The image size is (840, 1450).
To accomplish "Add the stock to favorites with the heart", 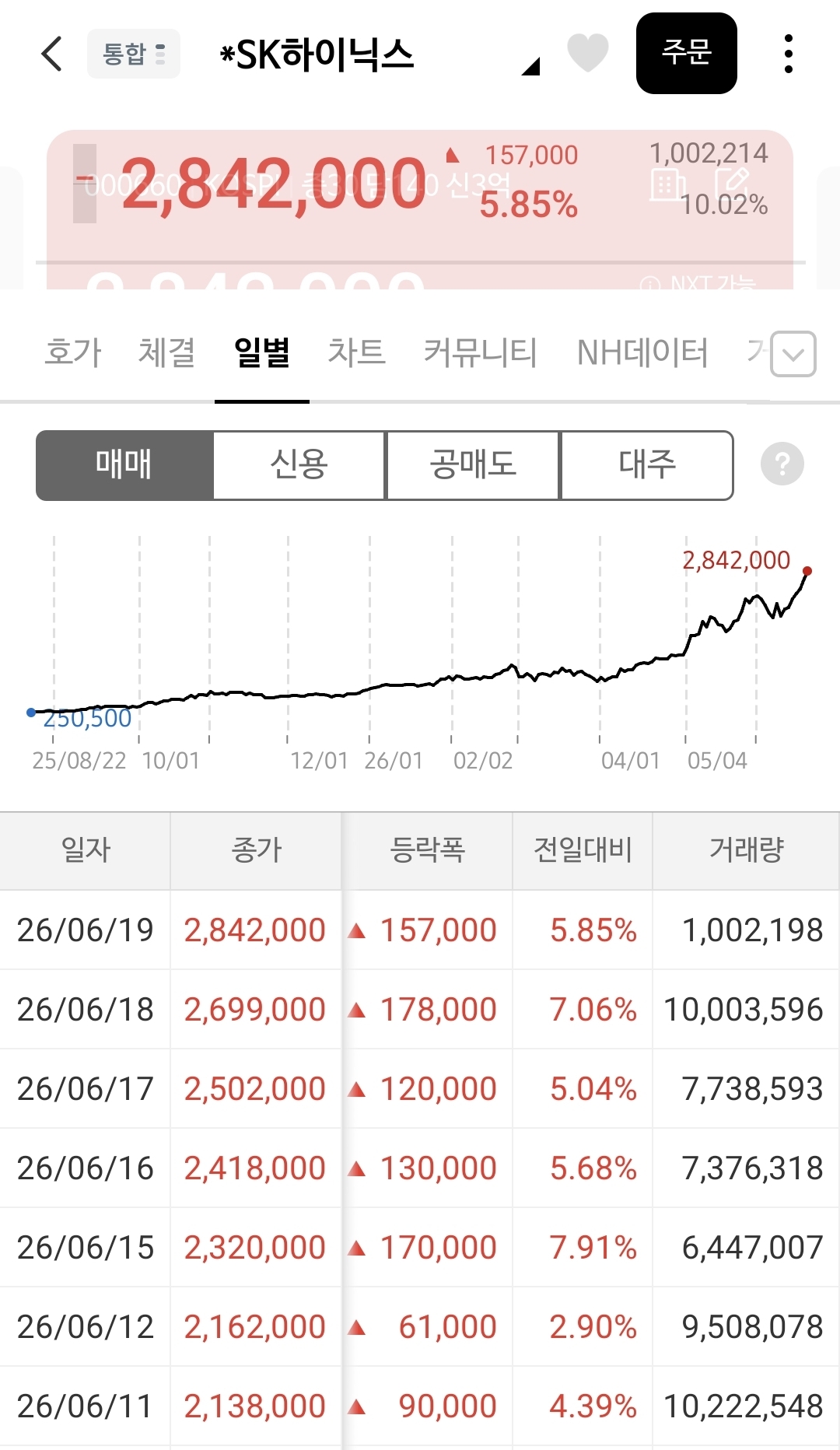I will [588, 53].
